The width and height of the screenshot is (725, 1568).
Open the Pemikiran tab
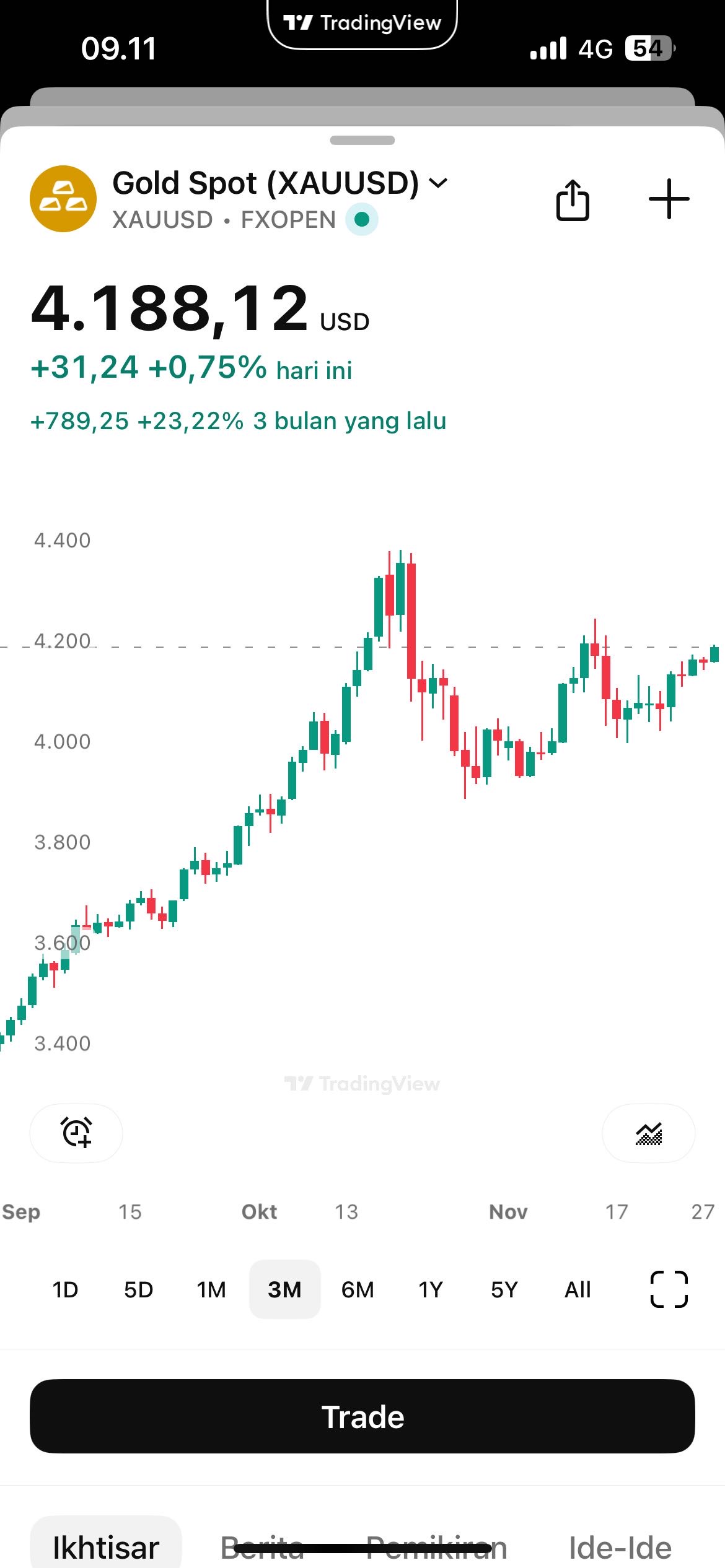click(437, 1547)
